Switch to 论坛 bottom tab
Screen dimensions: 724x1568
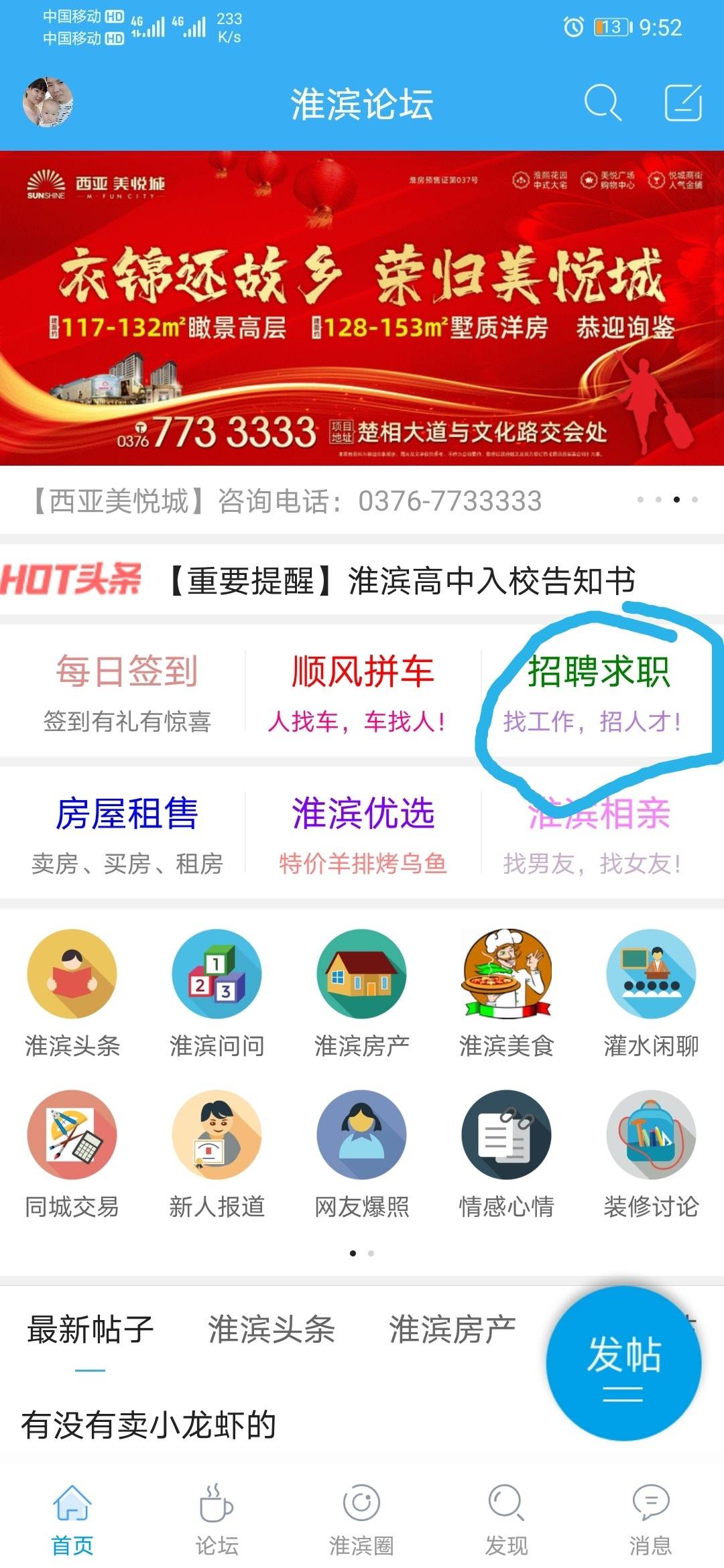pos(217,1518)
